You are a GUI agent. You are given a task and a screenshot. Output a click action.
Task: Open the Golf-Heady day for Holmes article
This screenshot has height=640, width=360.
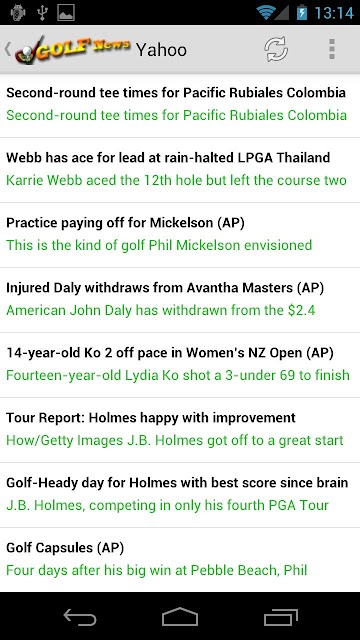coord(180,494)
